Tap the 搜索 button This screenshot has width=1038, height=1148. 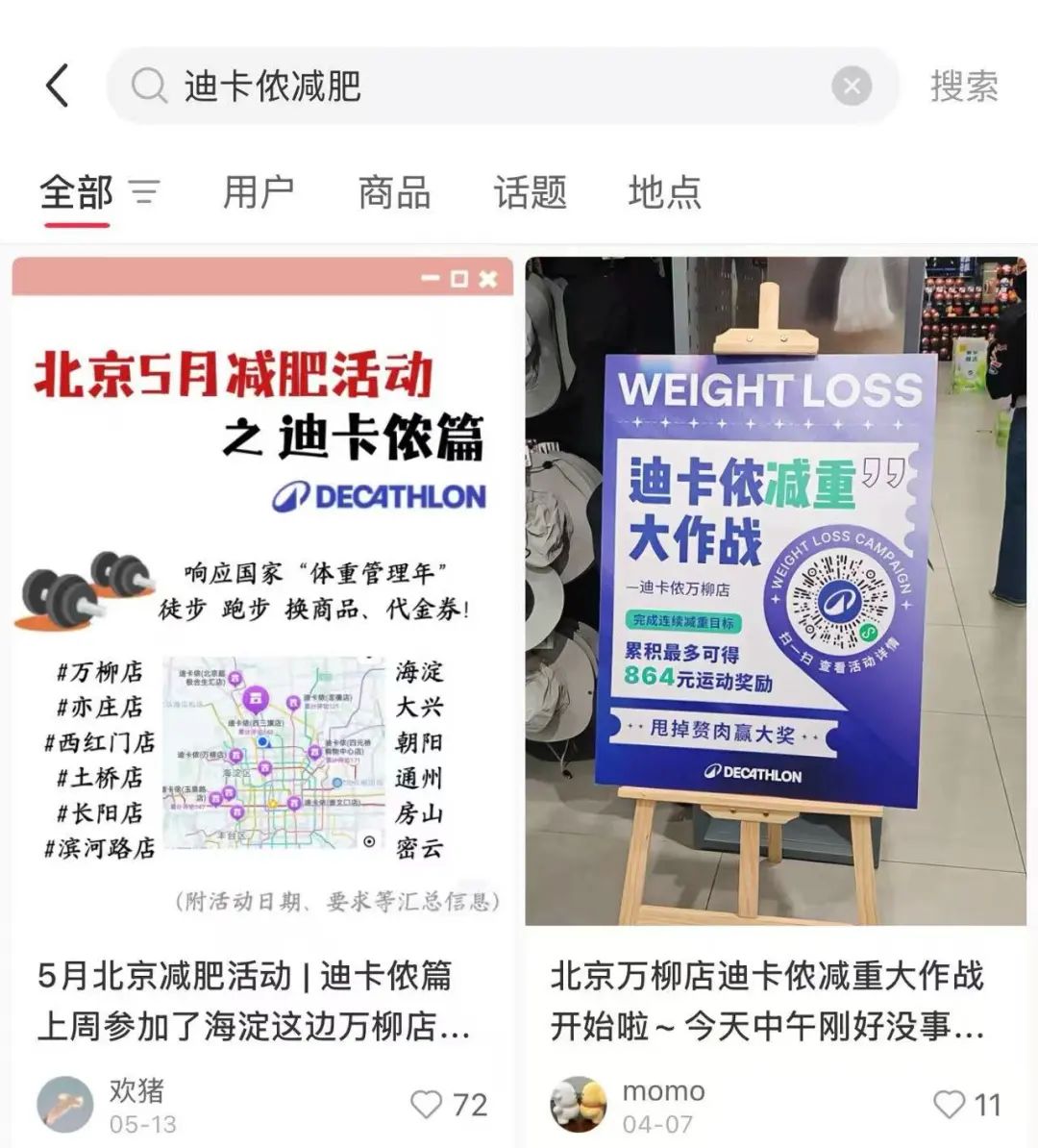pyautogui.click(x=964, y=87)
